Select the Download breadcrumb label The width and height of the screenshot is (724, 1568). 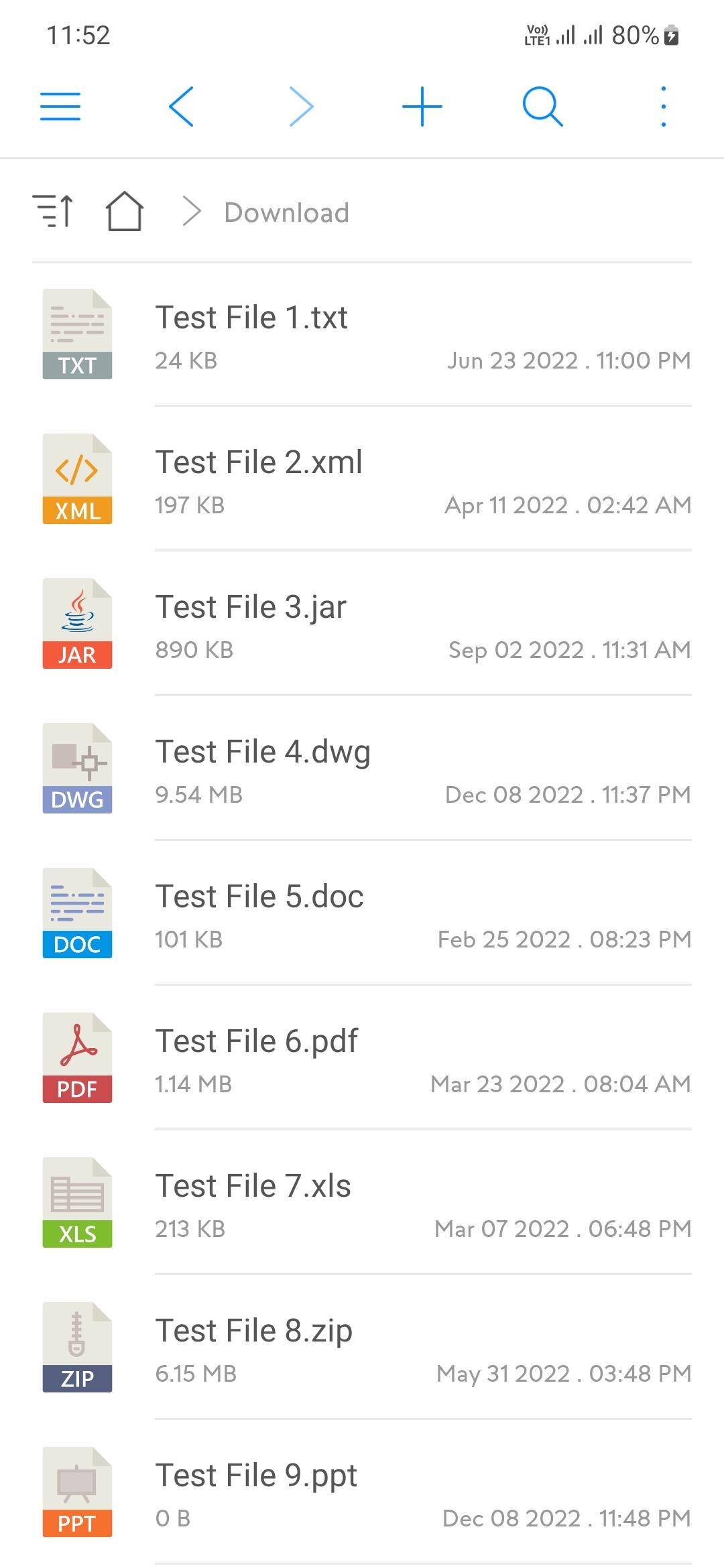[286, 212]
